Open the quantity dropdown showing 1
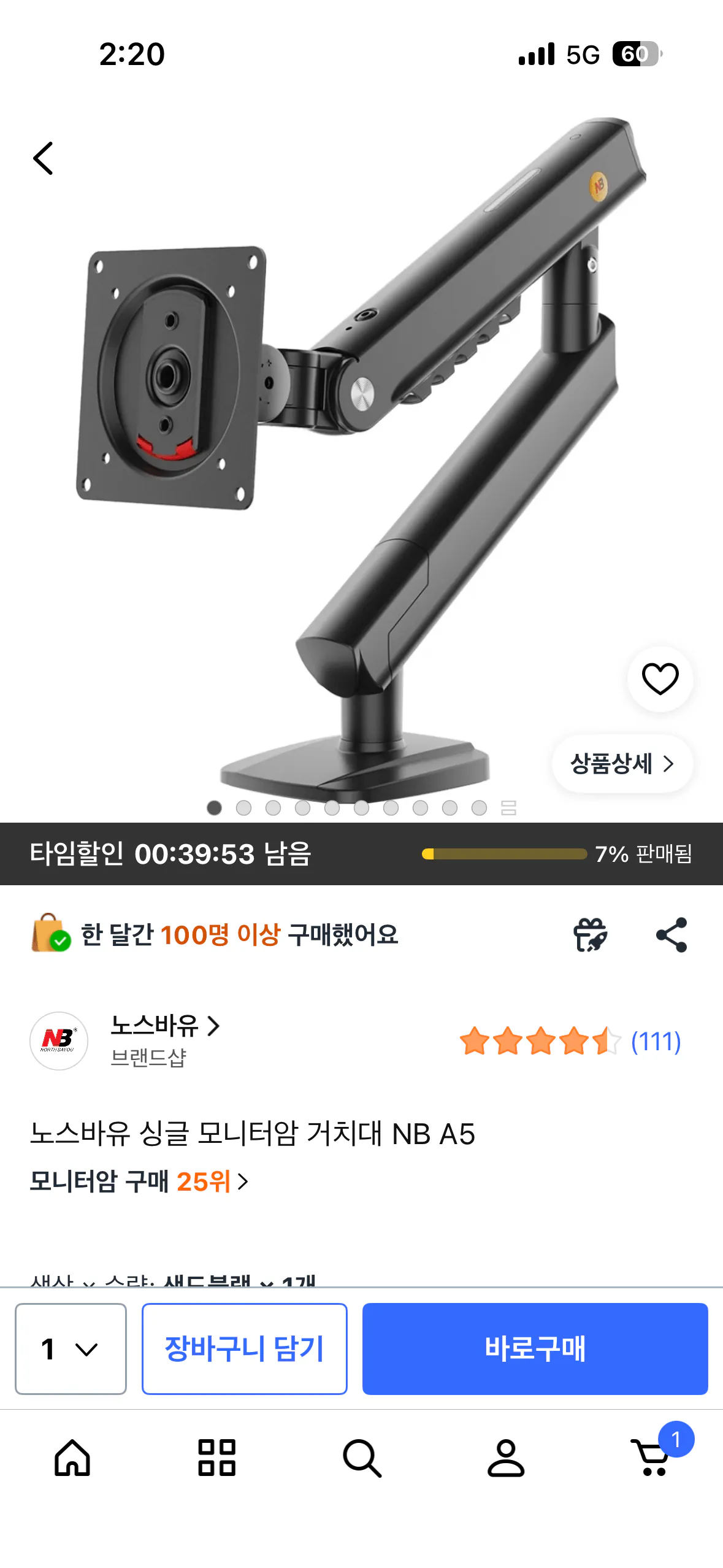 click(71, 1348)
